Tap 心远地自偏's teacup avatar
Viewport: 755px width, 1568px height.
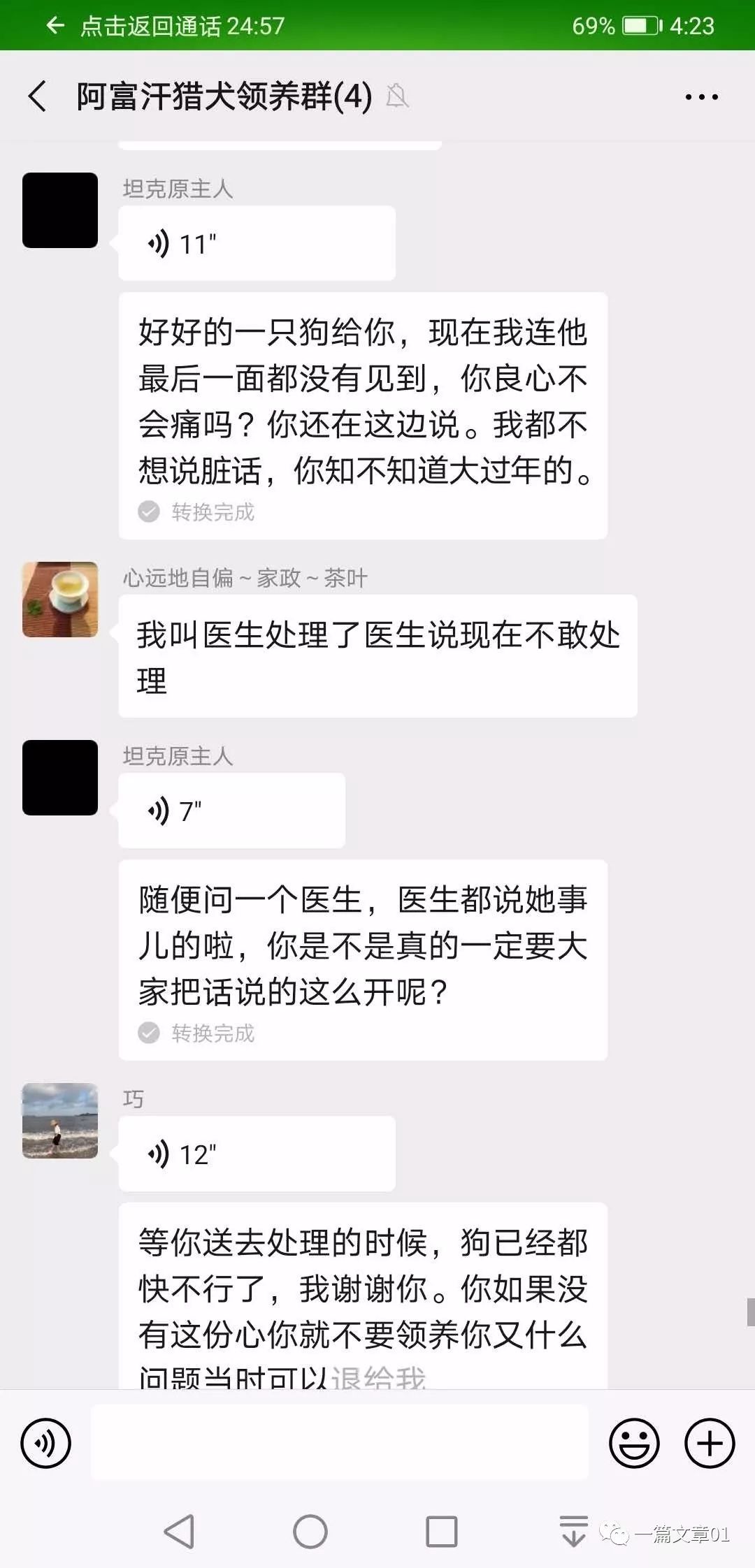click(x=59, y=599)
